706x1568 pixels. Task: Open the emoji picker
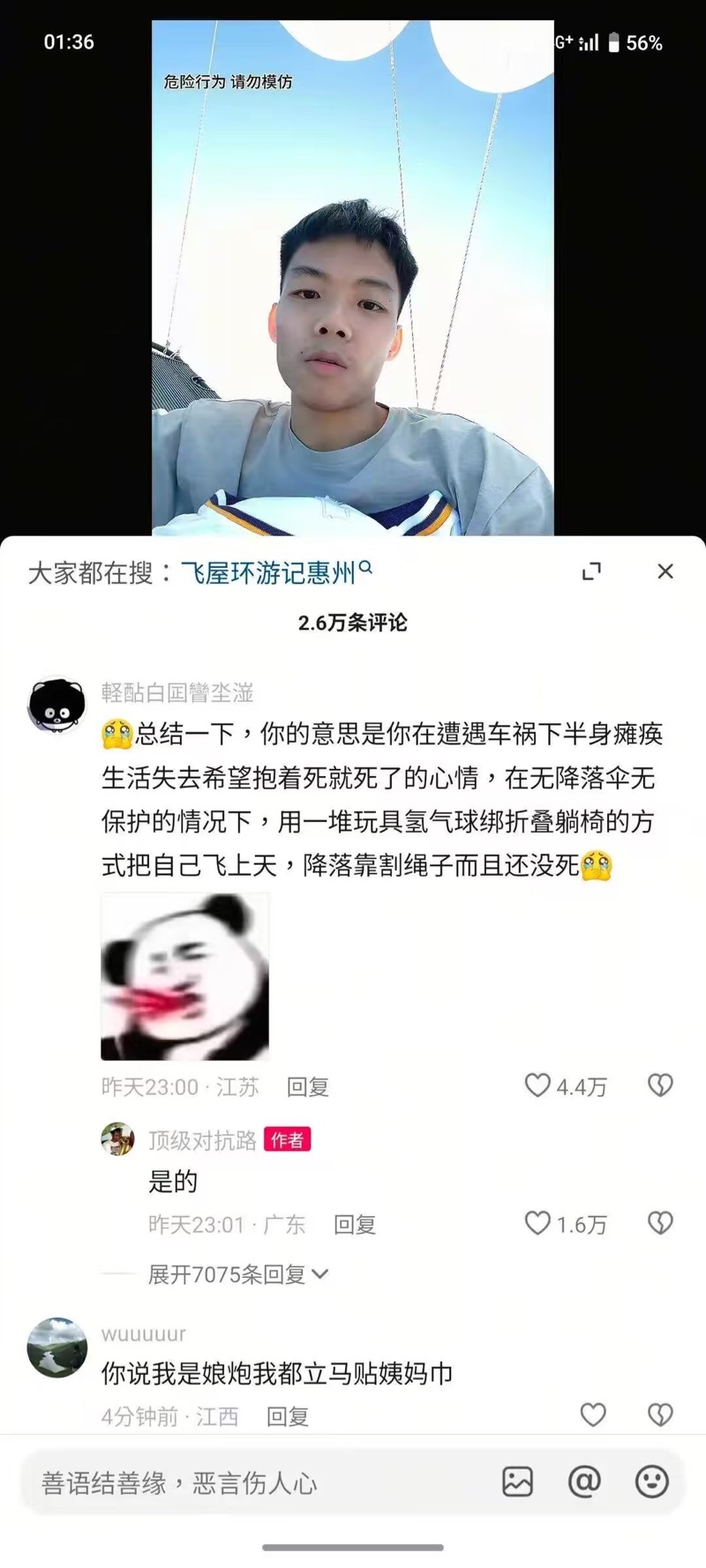coord(651,1482)
